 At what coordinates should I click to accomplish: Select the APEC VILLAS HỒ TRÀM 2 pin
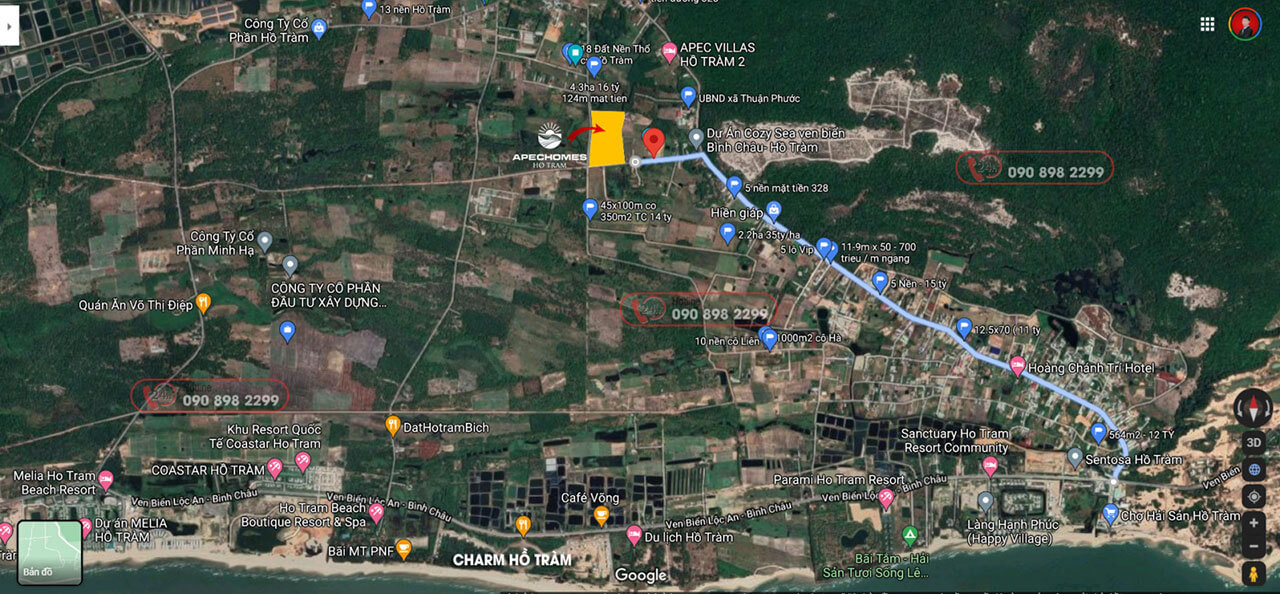pos(669,51)
